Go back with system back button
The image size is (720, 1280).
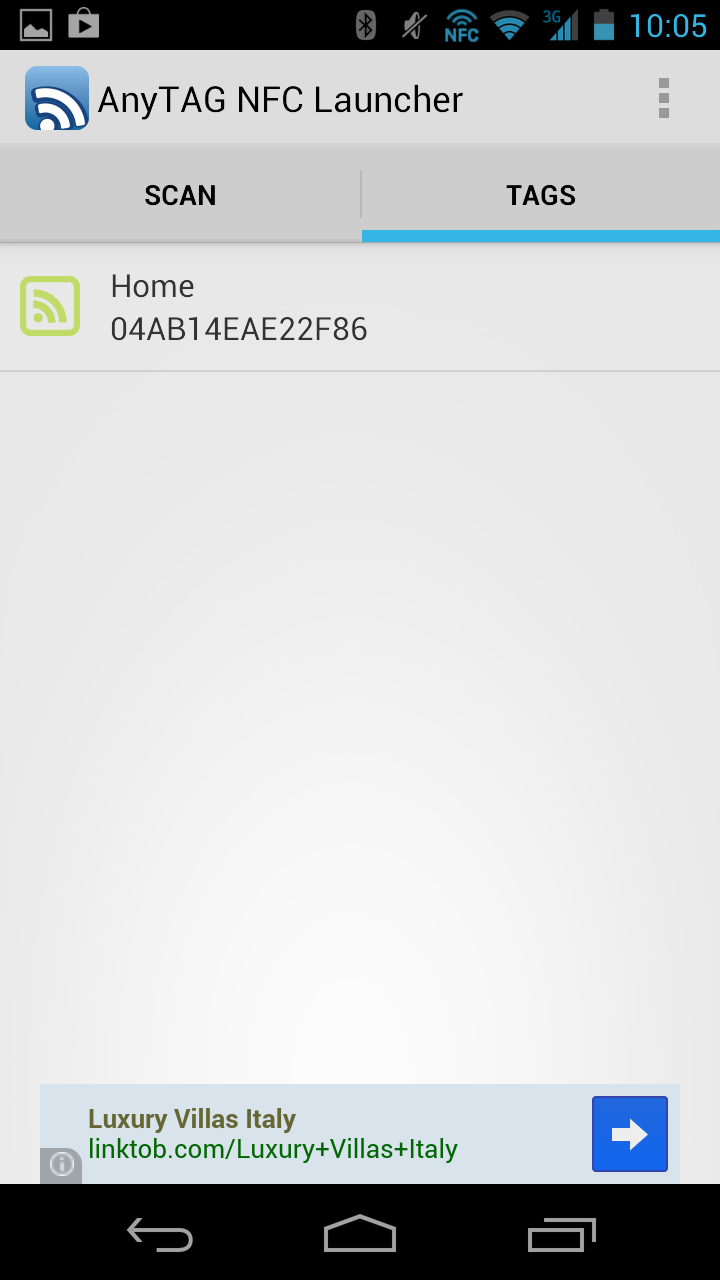[x=160, y=1235]
